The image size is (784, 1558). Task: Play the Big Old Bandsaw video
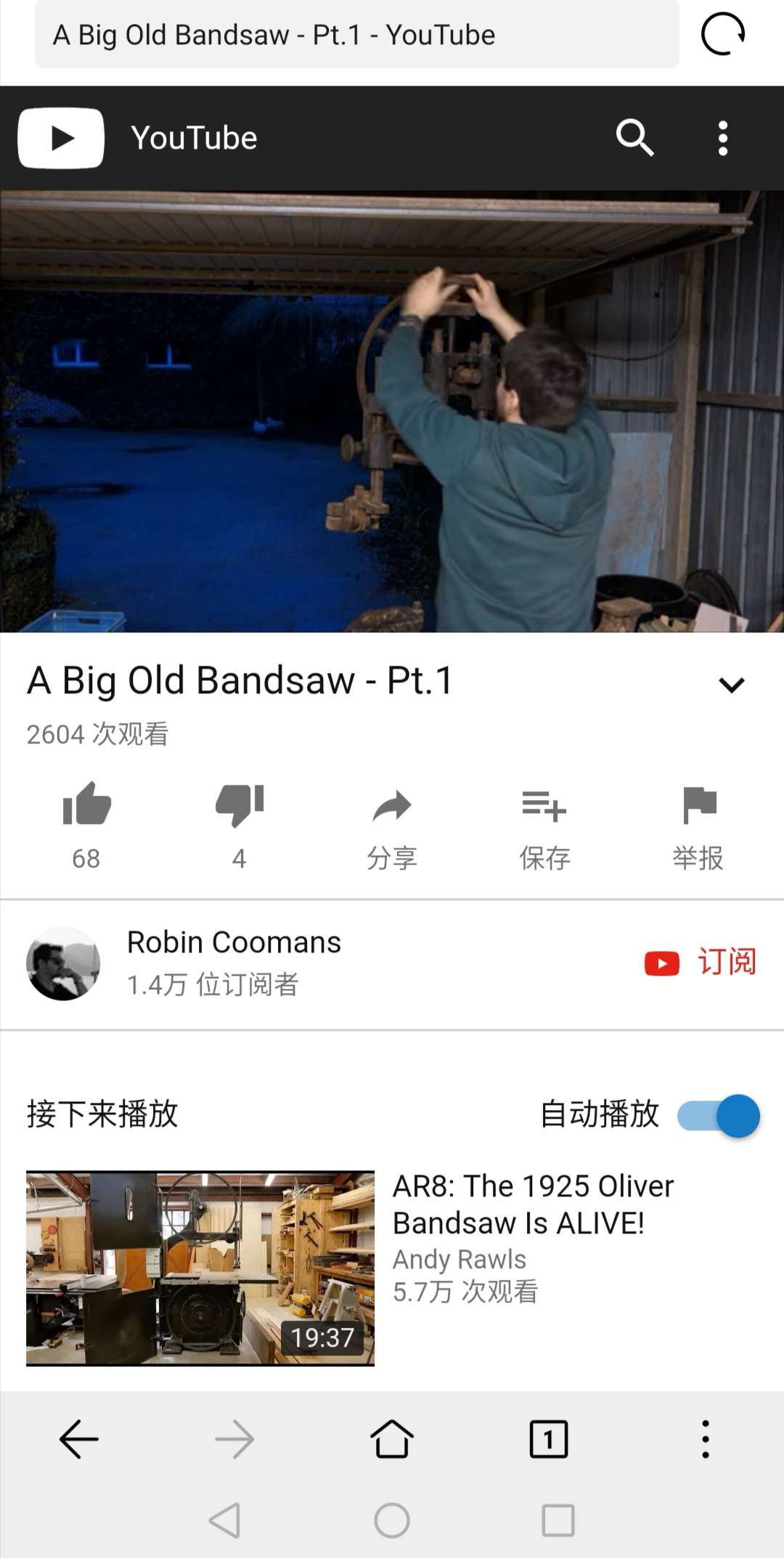[392, 411]
